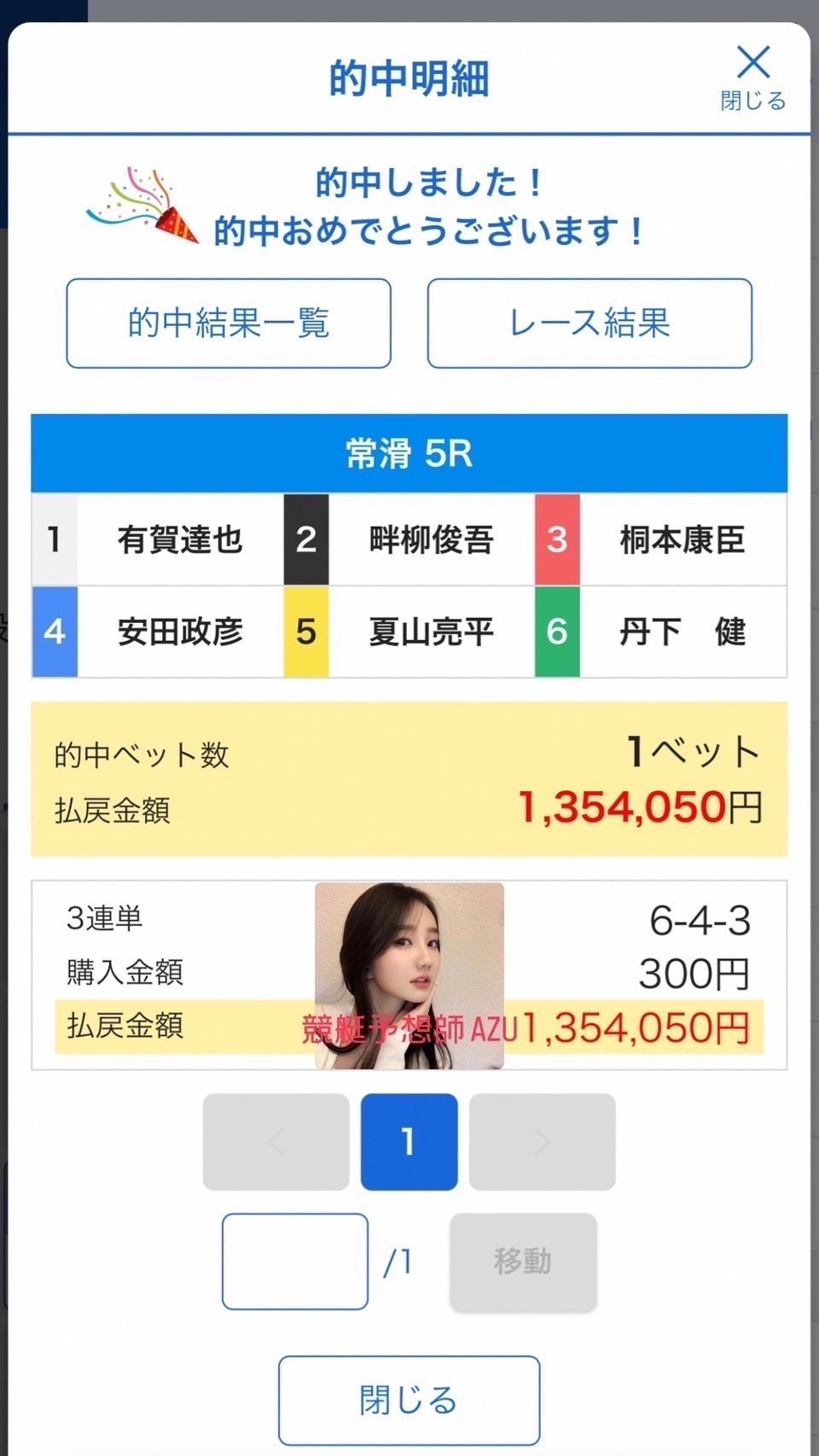Click the next page arrow
This screenshot has height=1456, width=819.
[x=542, y=1142]
